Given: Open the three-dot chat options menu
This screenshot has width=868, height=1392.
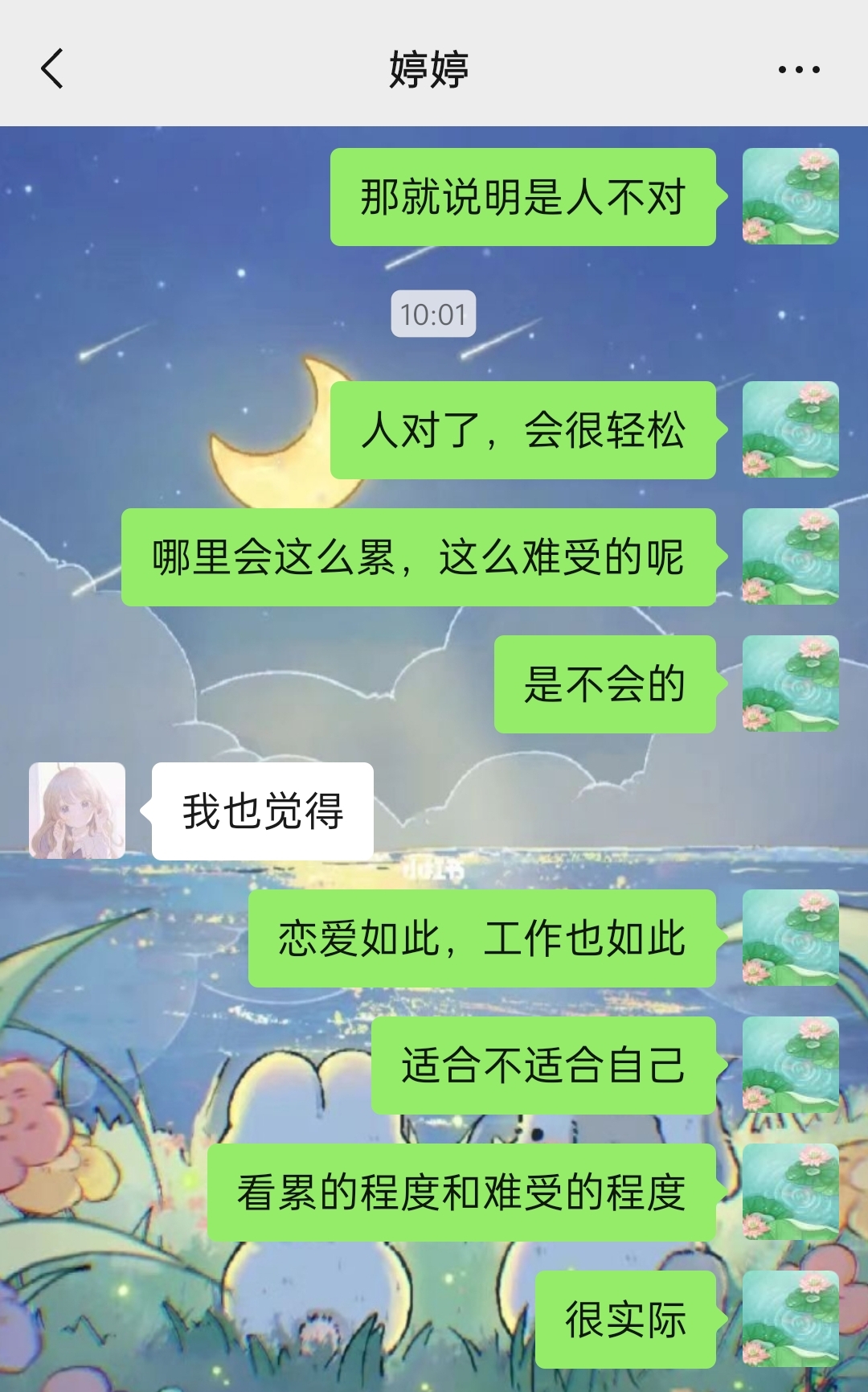Looking at the screenshot, I should tap(799, 70).
